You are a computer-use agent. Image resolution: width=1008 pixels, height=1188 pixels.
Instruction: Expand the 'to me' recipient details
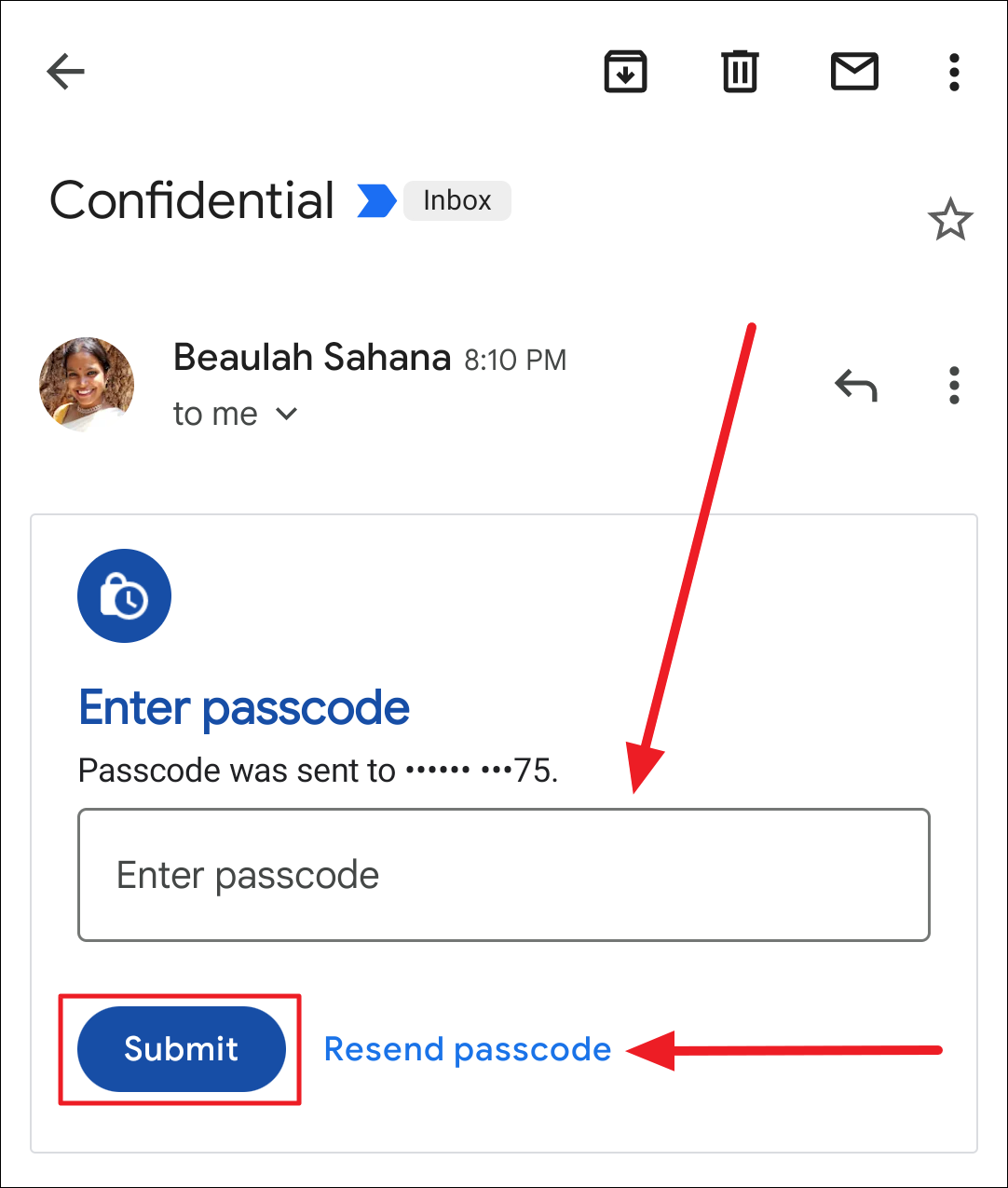tap(235, 414)
